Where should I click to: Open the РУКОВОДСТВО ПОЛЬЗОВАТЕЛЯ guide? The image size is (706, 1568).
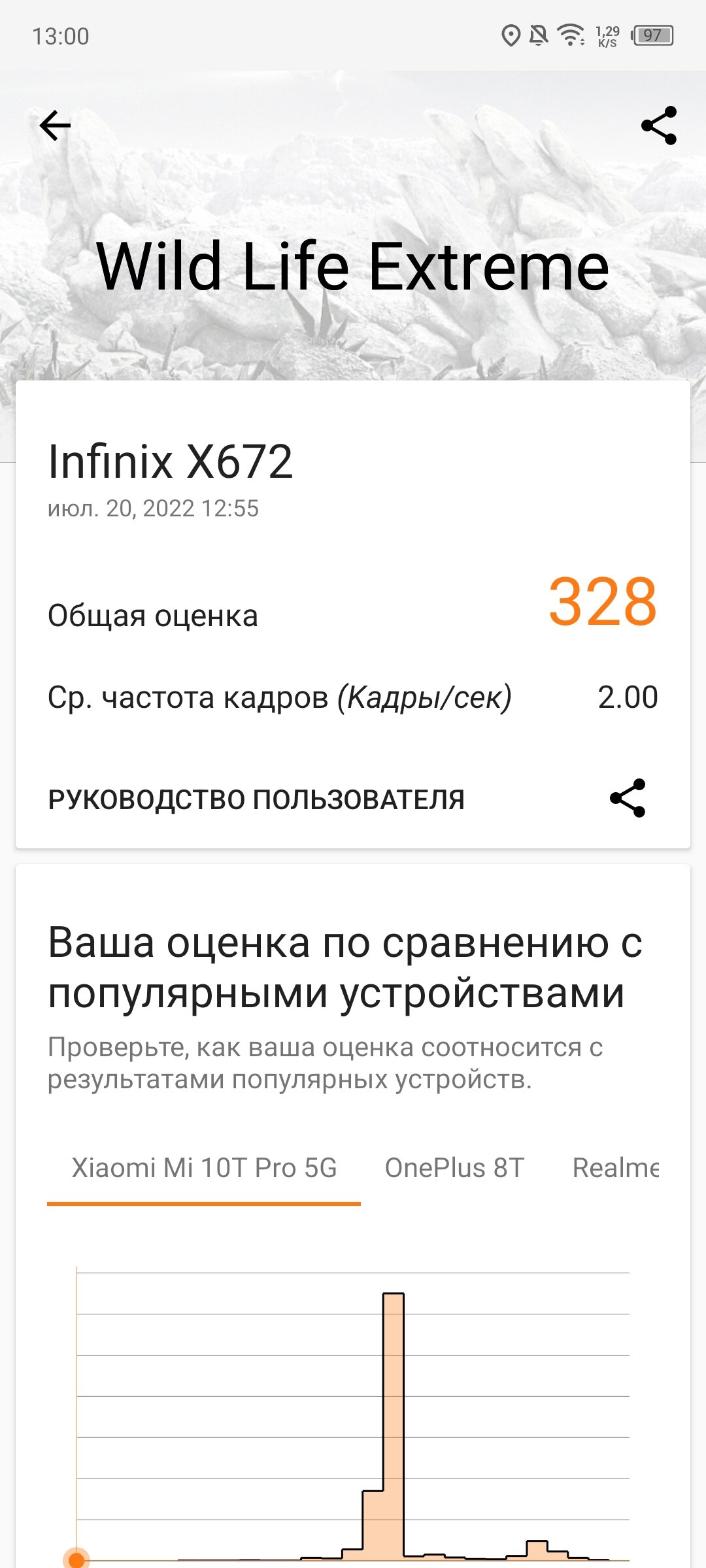click(256, 799)
